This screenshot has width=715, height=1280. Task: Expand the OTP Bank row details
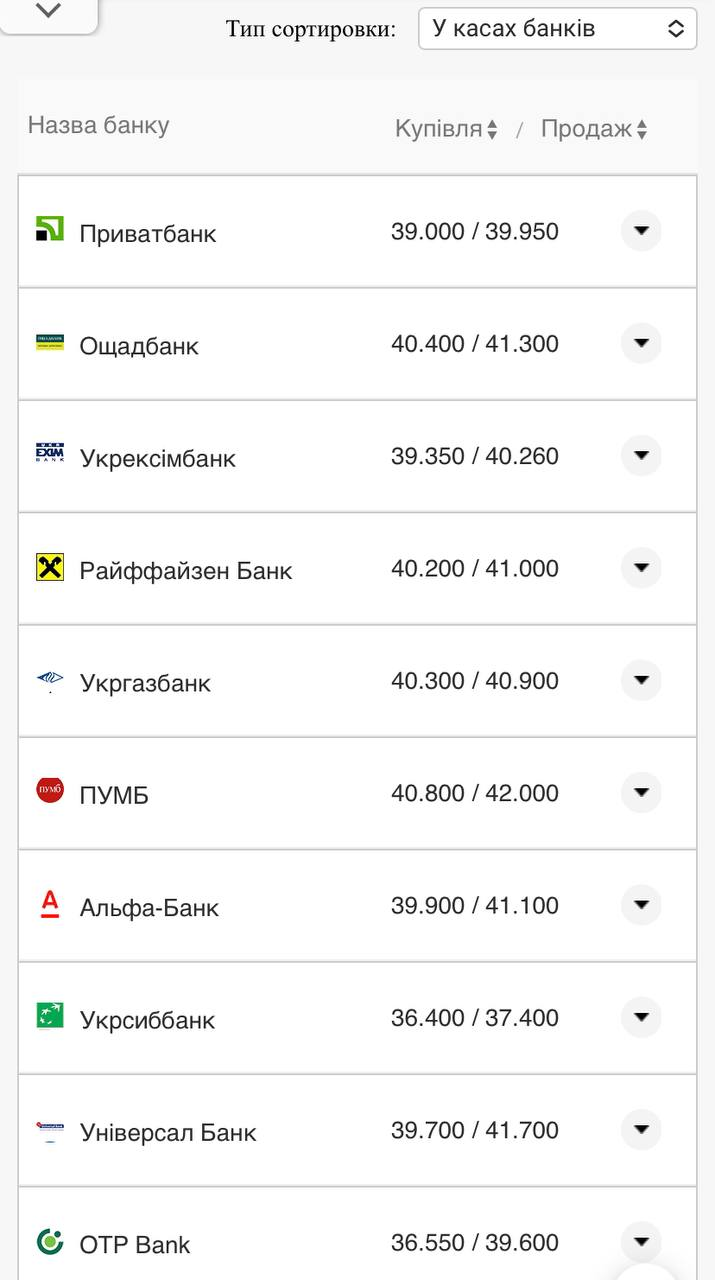tap(641, 1242)
